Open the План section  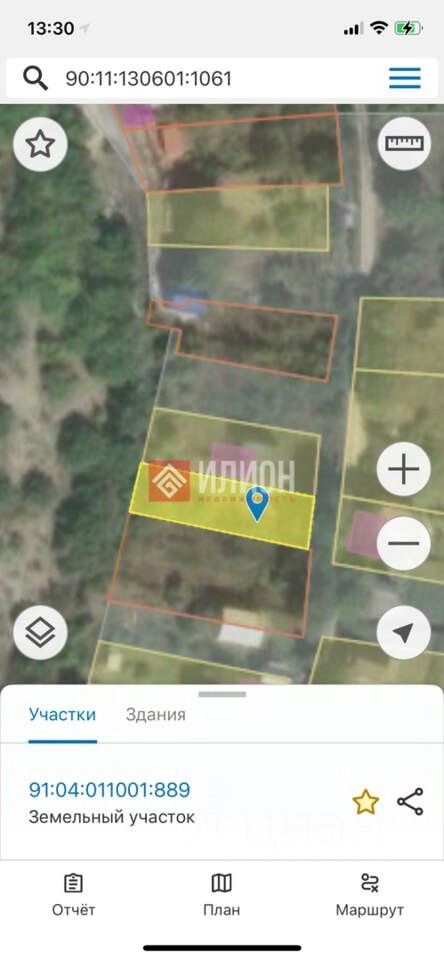coord(222,895)
